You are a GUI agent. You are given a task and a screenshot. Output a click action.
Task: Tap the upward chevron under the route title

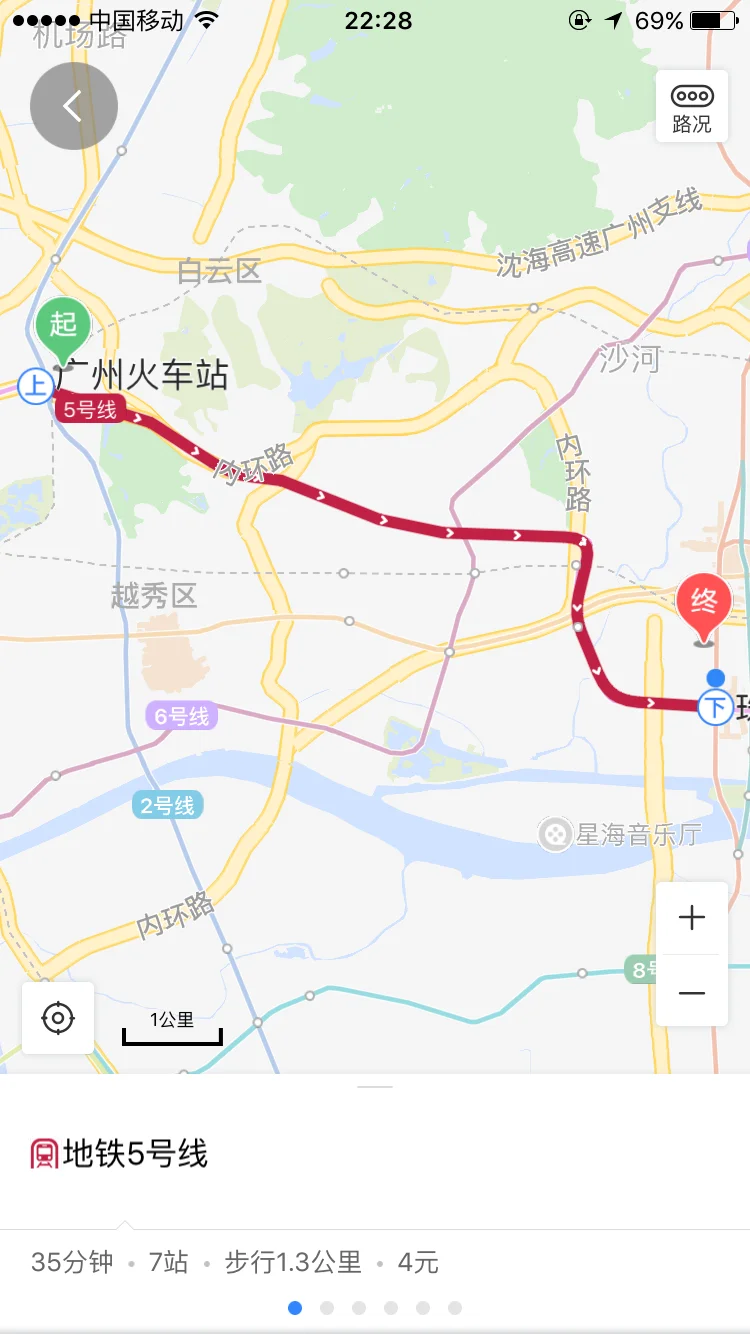pyautogui.click(x=126, y=1222)
